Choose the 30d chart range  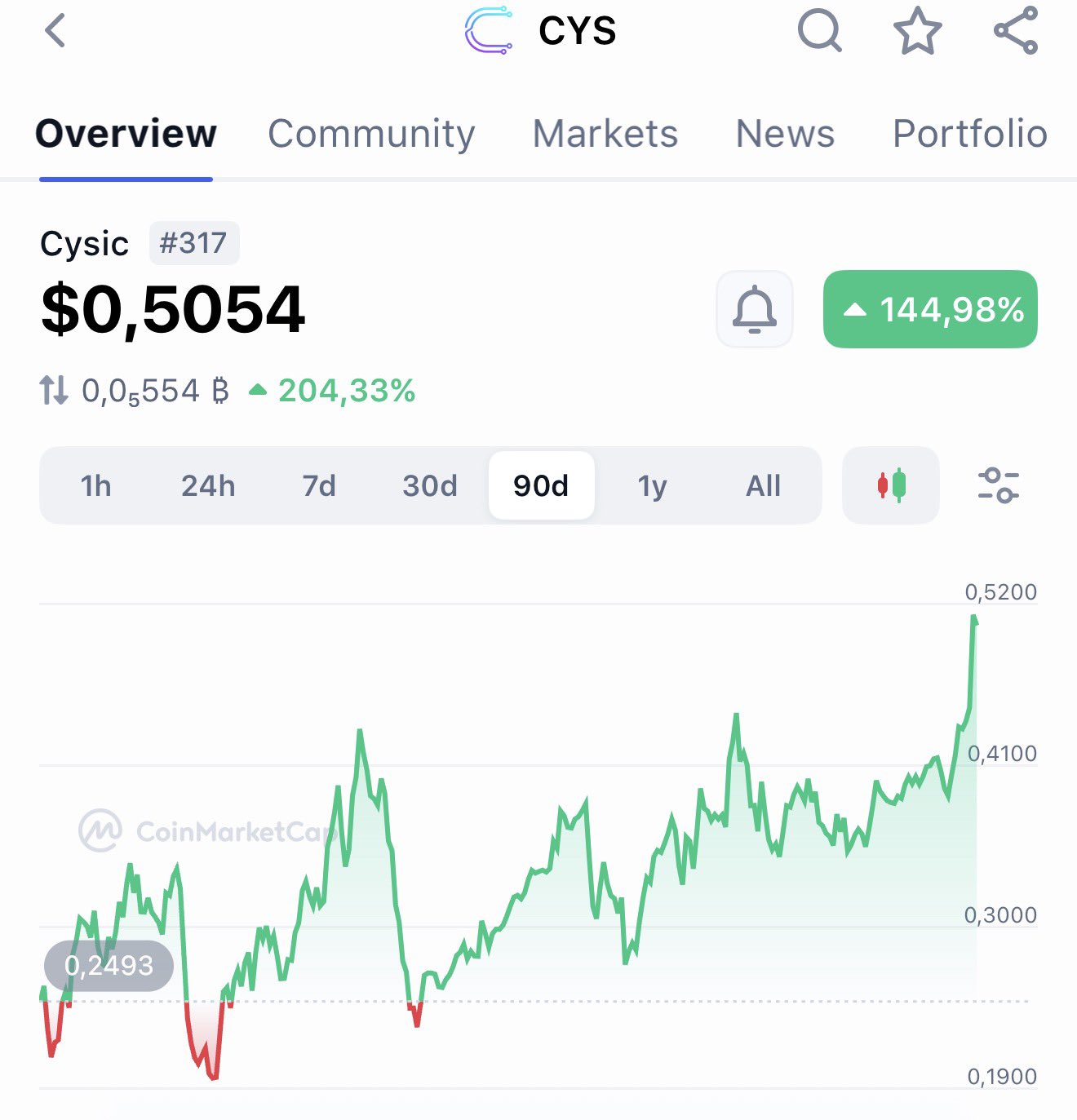(430, 486)
